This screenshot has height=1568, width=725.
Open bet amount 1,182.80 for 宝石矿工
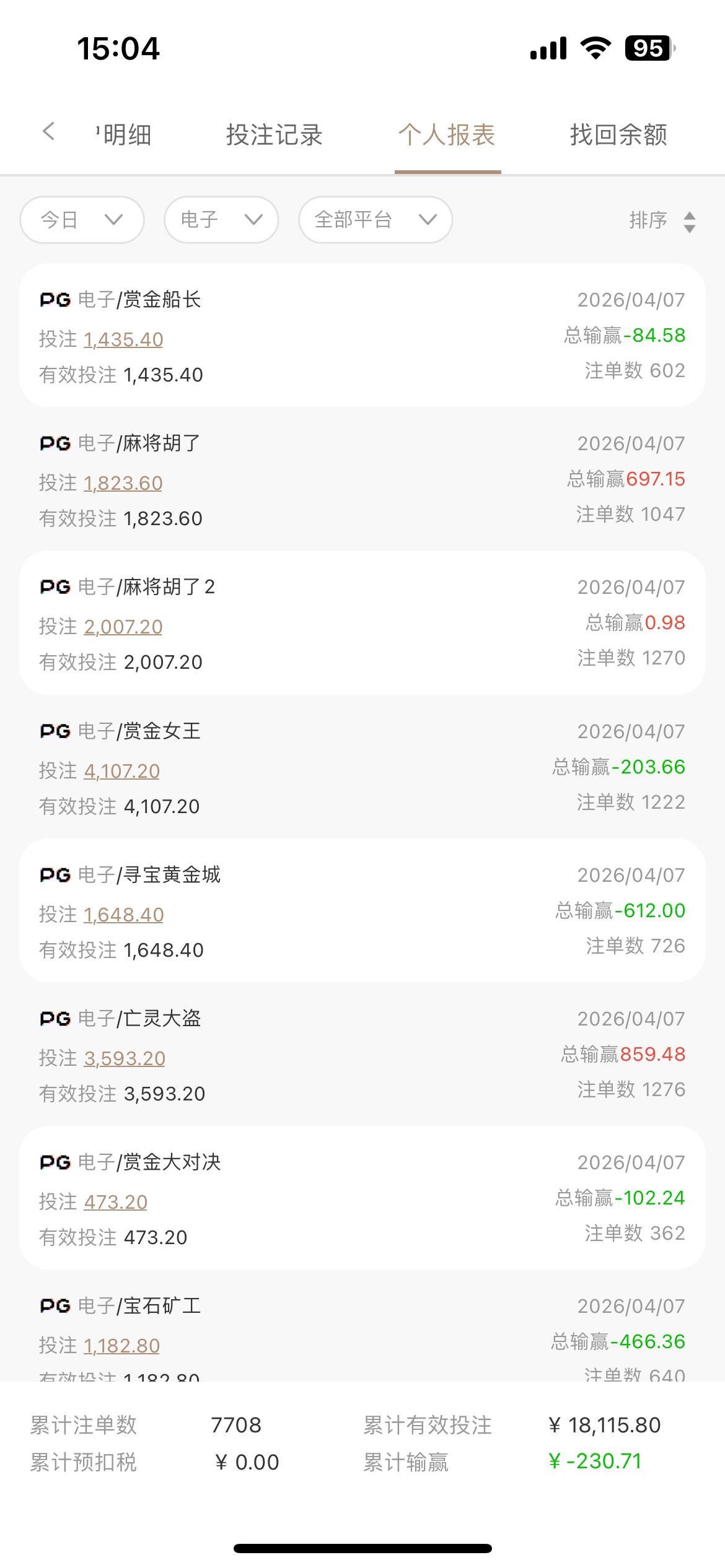(122, 1346)
